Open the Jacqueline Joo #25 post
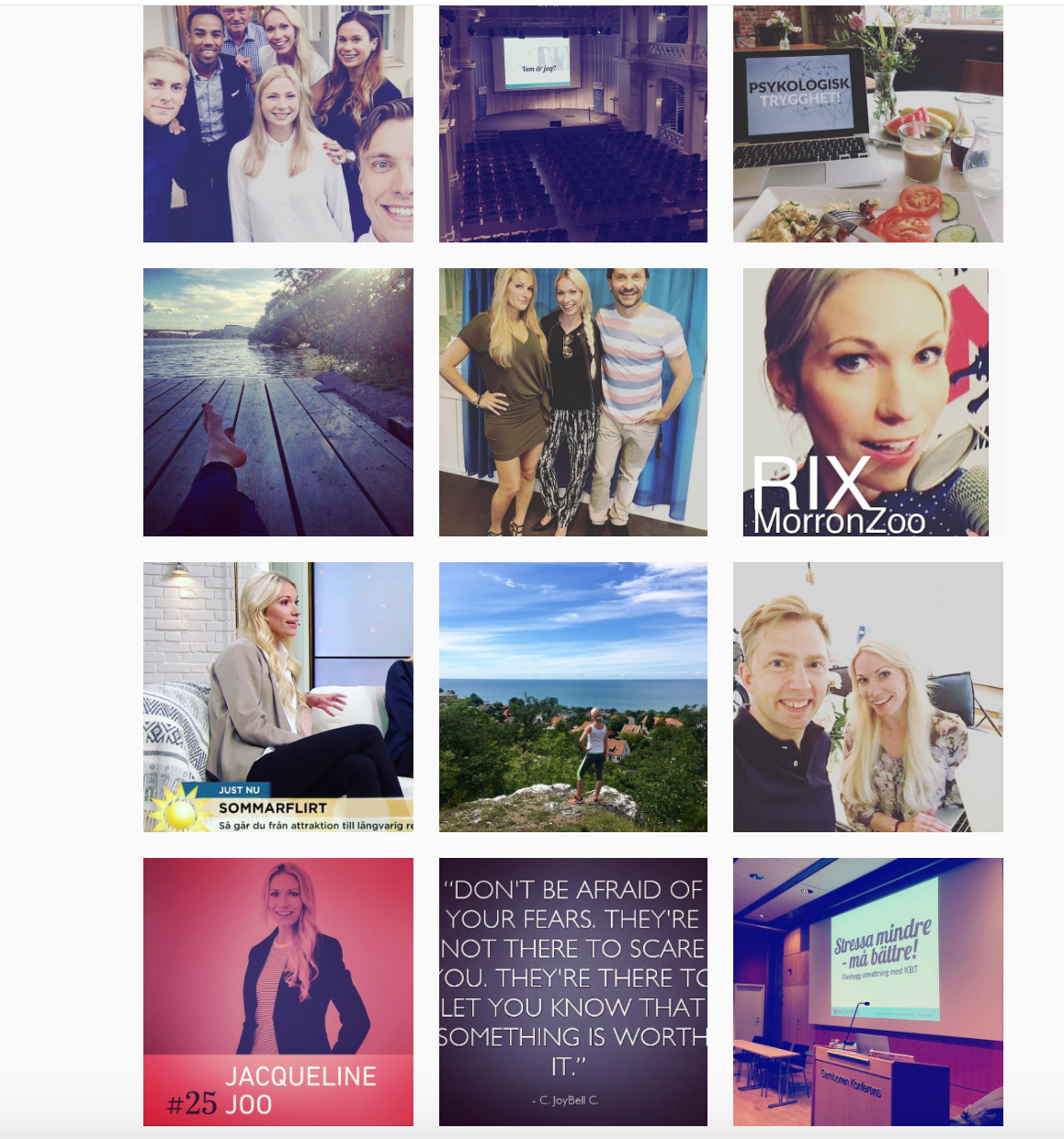The image size is (1064, 1139). pos(277,991)
